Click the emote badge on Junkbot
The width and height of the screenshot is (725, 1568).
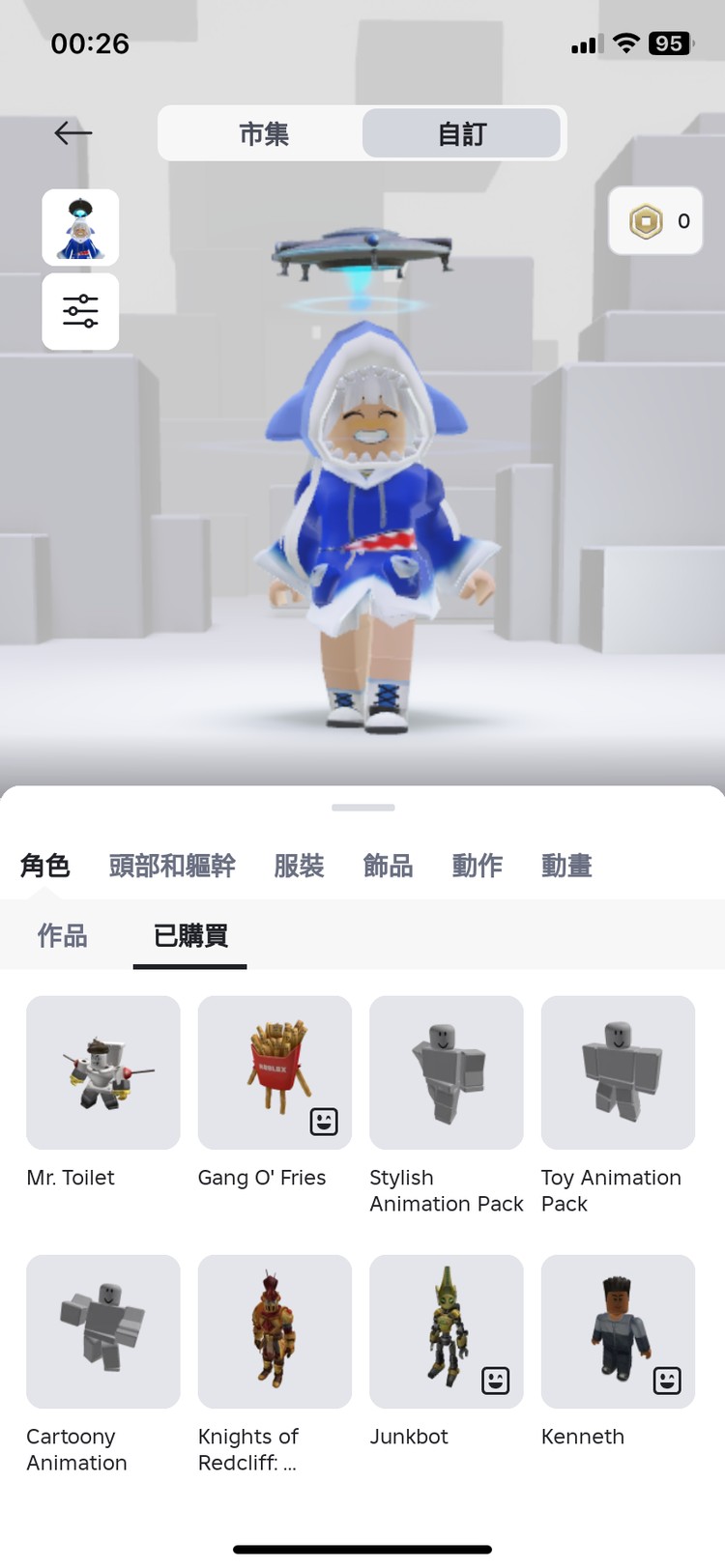(x=495, y=1380)
